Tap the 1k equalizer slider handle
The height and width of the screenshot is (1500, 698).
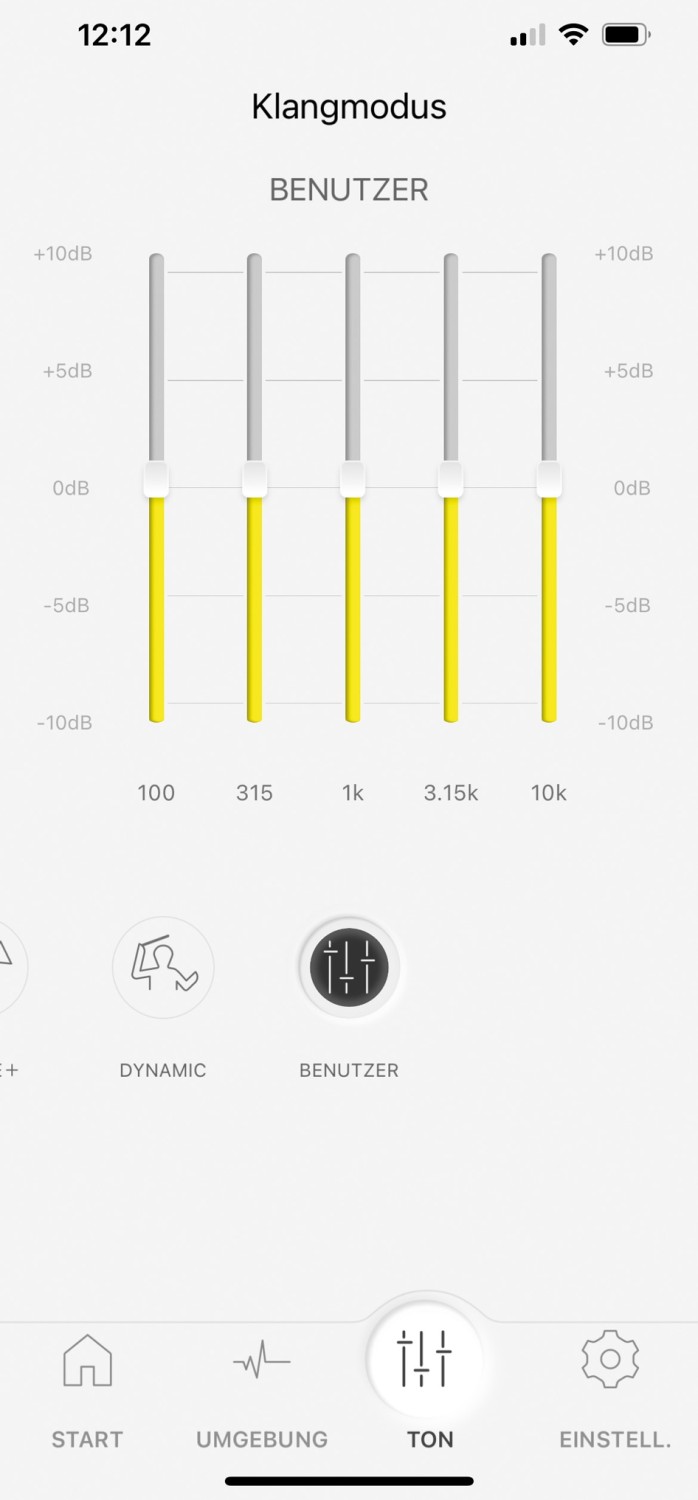point(352,480)
